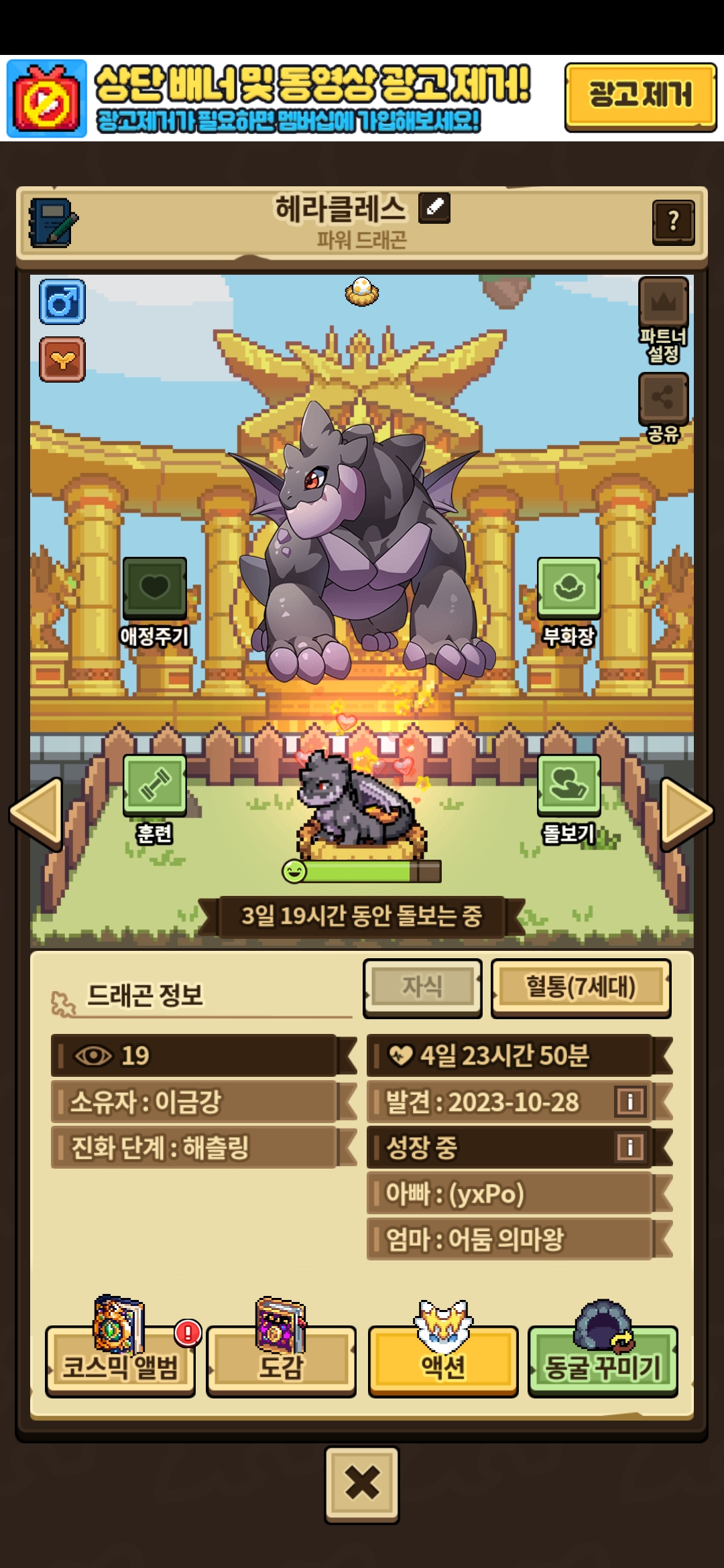The height and width of the screenshot is (1568, 724).
Task: View 혈통(7세대) lineage
Action: click(581, 988)
